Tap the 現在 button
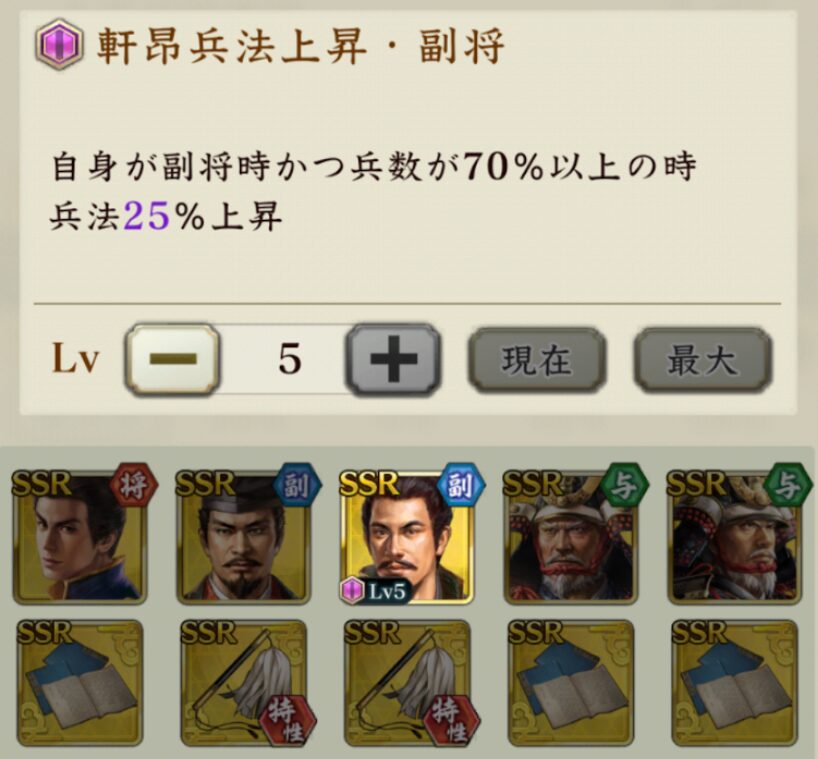 coord(537,360)
